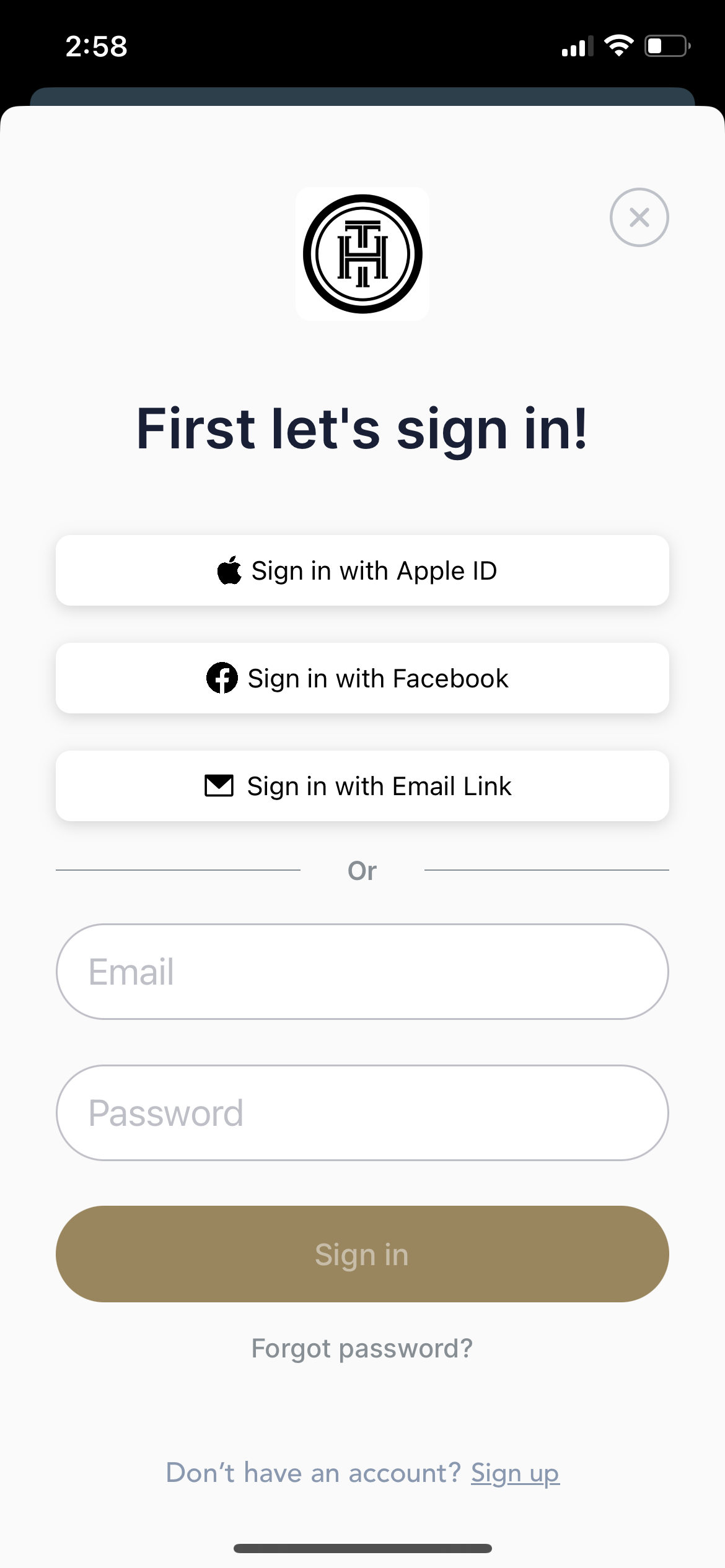Tap the gold Sign in button
This screenshot has height=1568, width=725.
[362, 1254]
